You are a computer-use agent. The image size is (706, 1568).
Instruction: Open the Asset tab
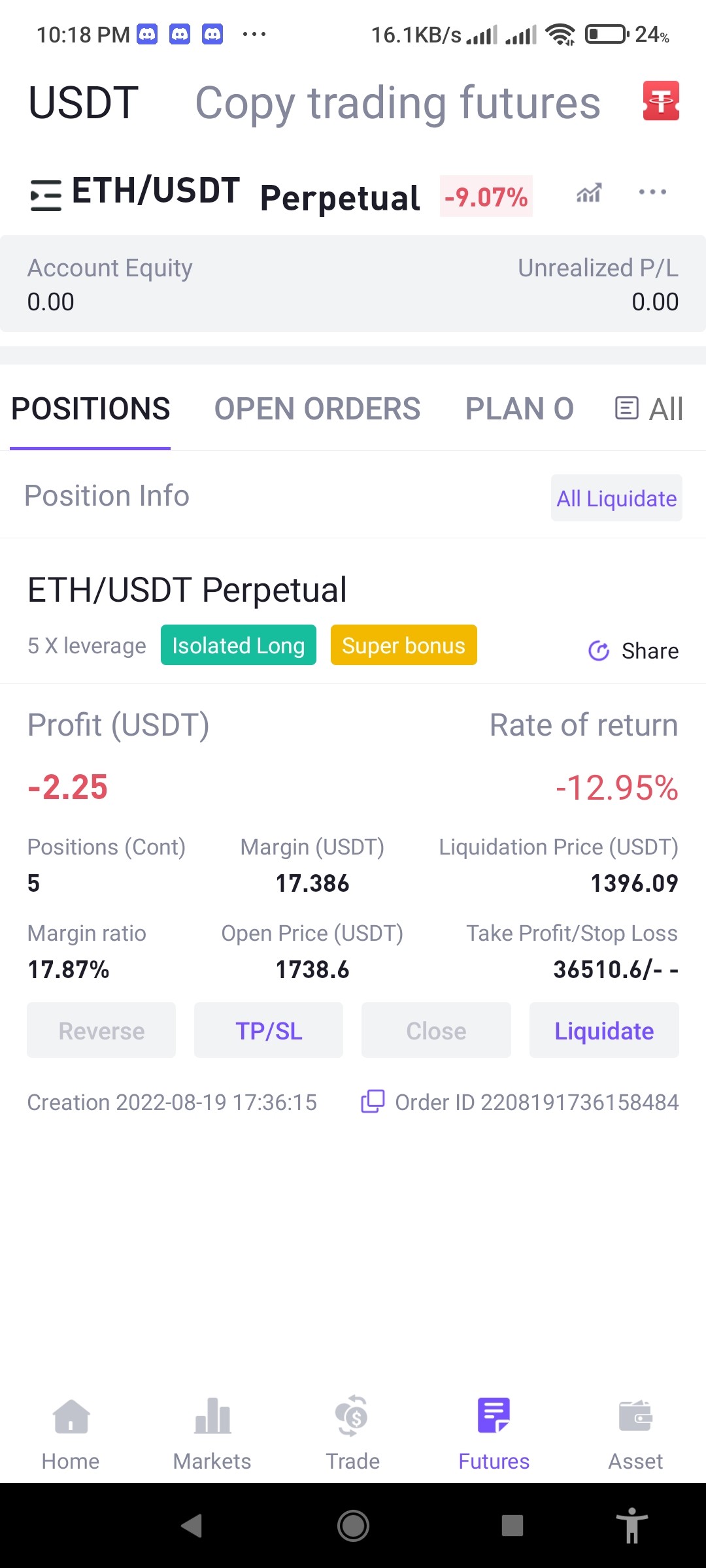point(635,1434)
